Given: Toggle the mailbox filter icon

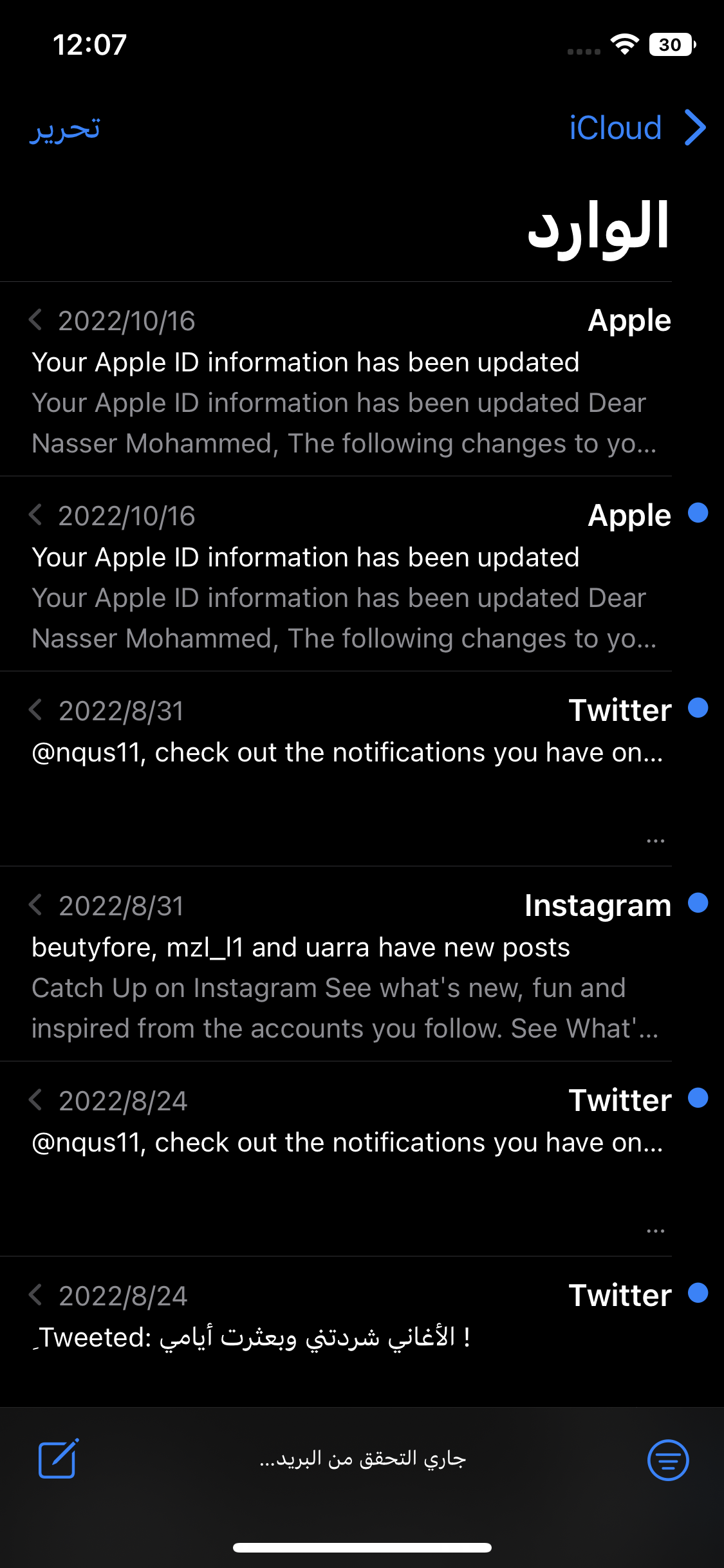Looking at the screenshot, I should pos(668,1460).
